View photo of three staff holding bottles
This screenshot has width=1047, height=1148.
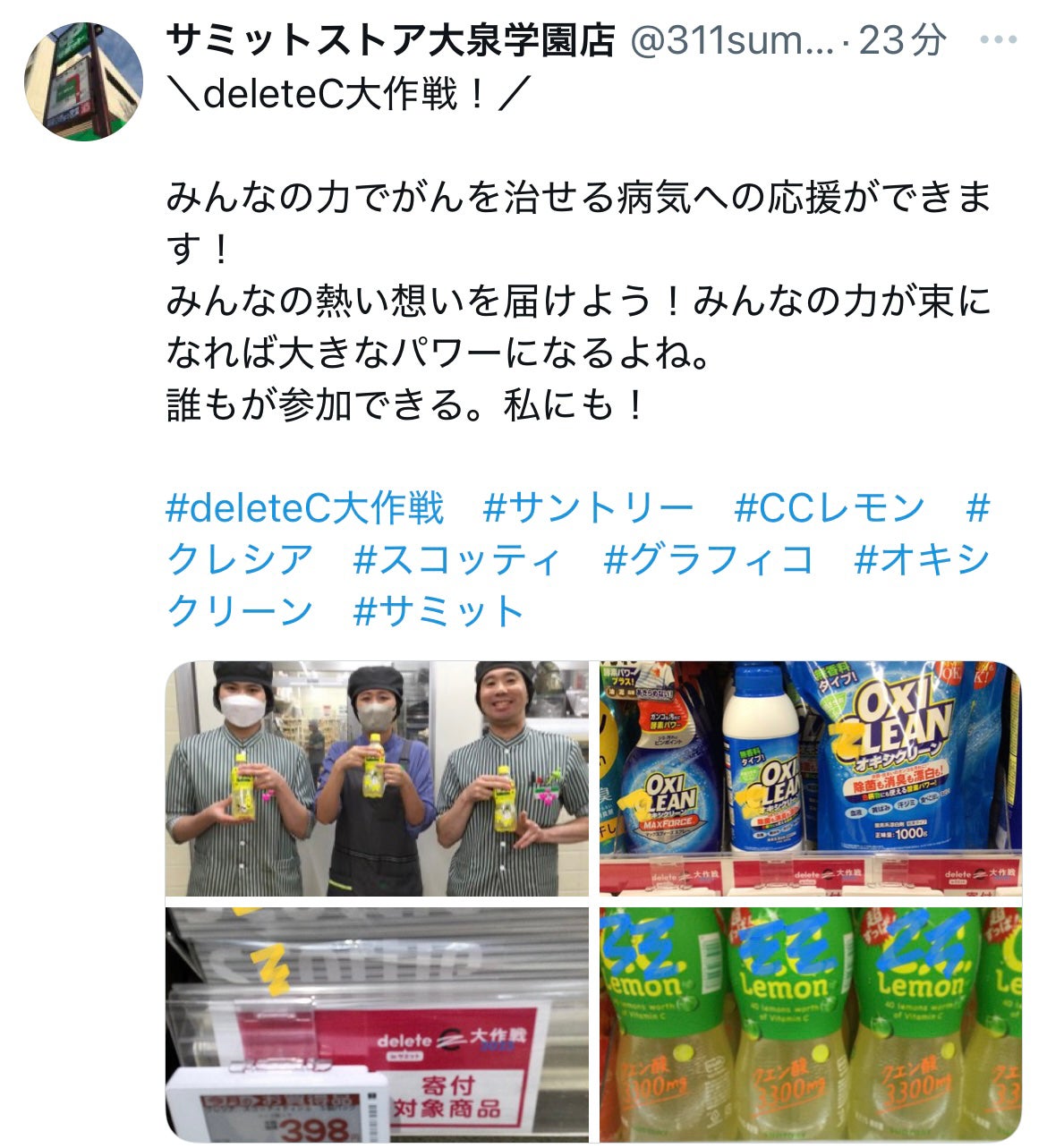click(377, 778)
